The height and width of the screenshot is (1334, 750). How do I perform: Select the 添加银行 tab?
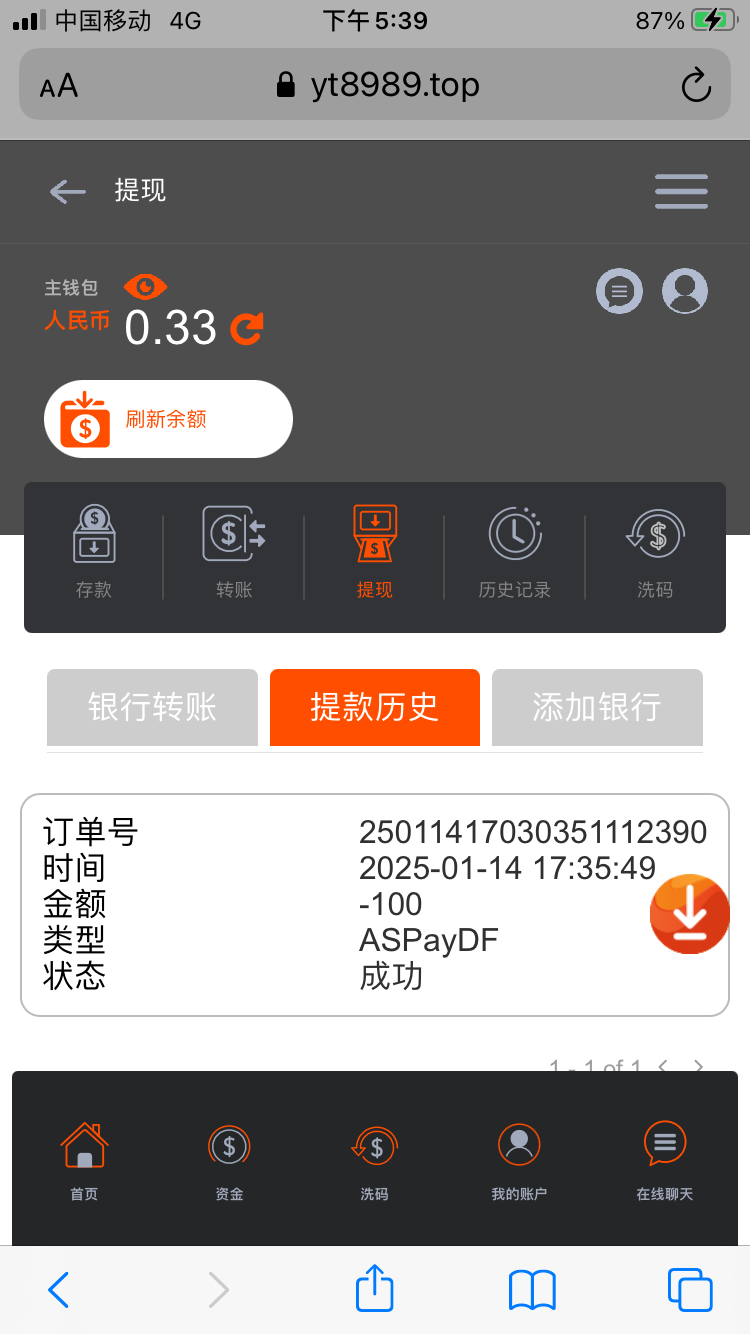[x=597, y=707]
